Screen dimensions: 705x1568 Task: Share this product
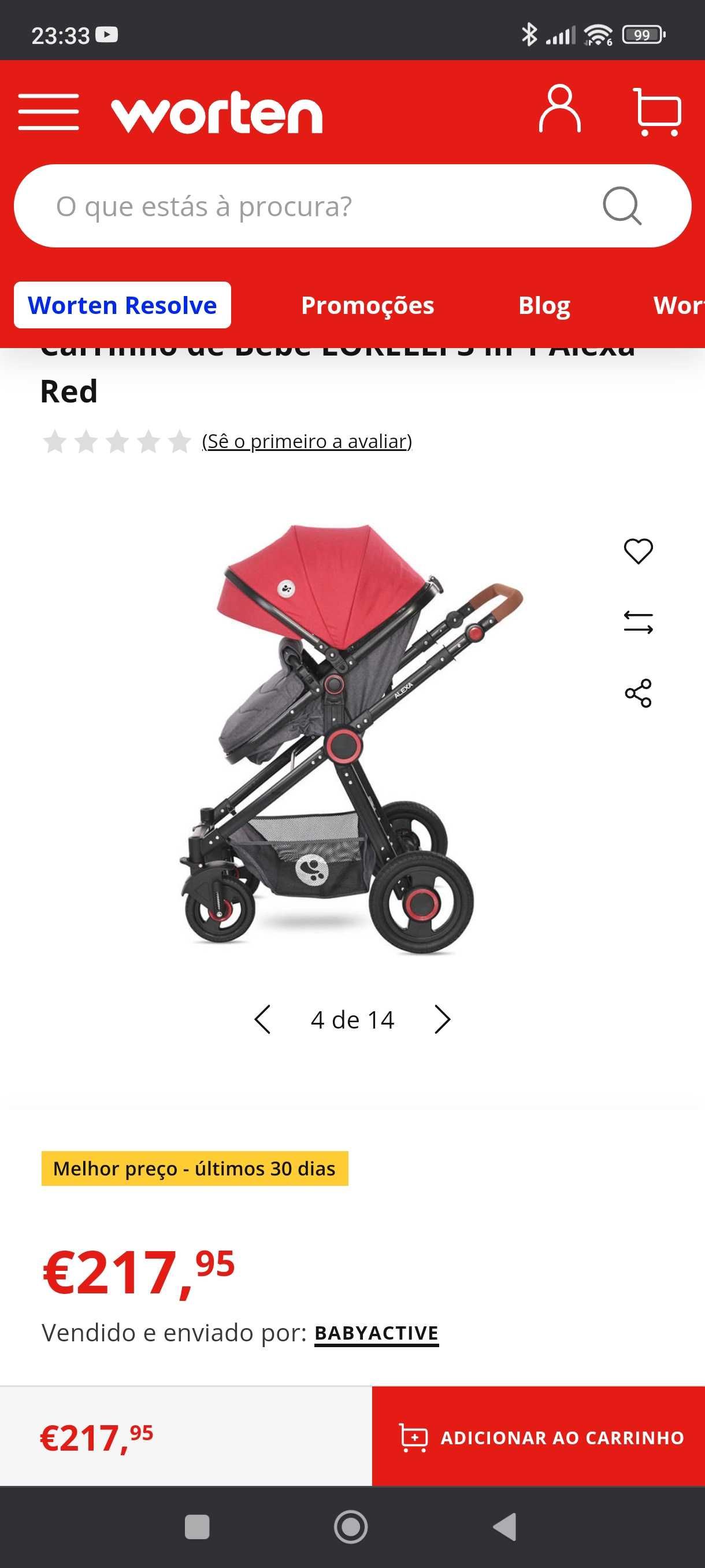(638, 693)
